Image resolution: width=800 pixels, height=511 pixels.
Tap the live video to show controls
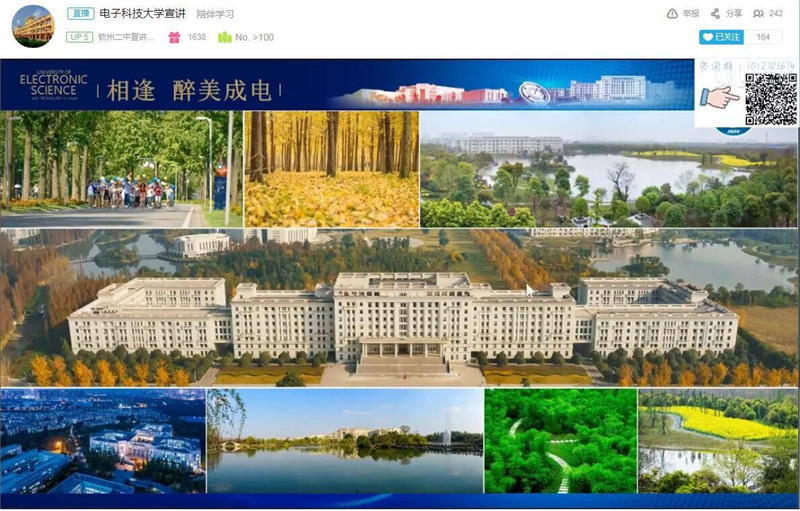pos(400,300)
